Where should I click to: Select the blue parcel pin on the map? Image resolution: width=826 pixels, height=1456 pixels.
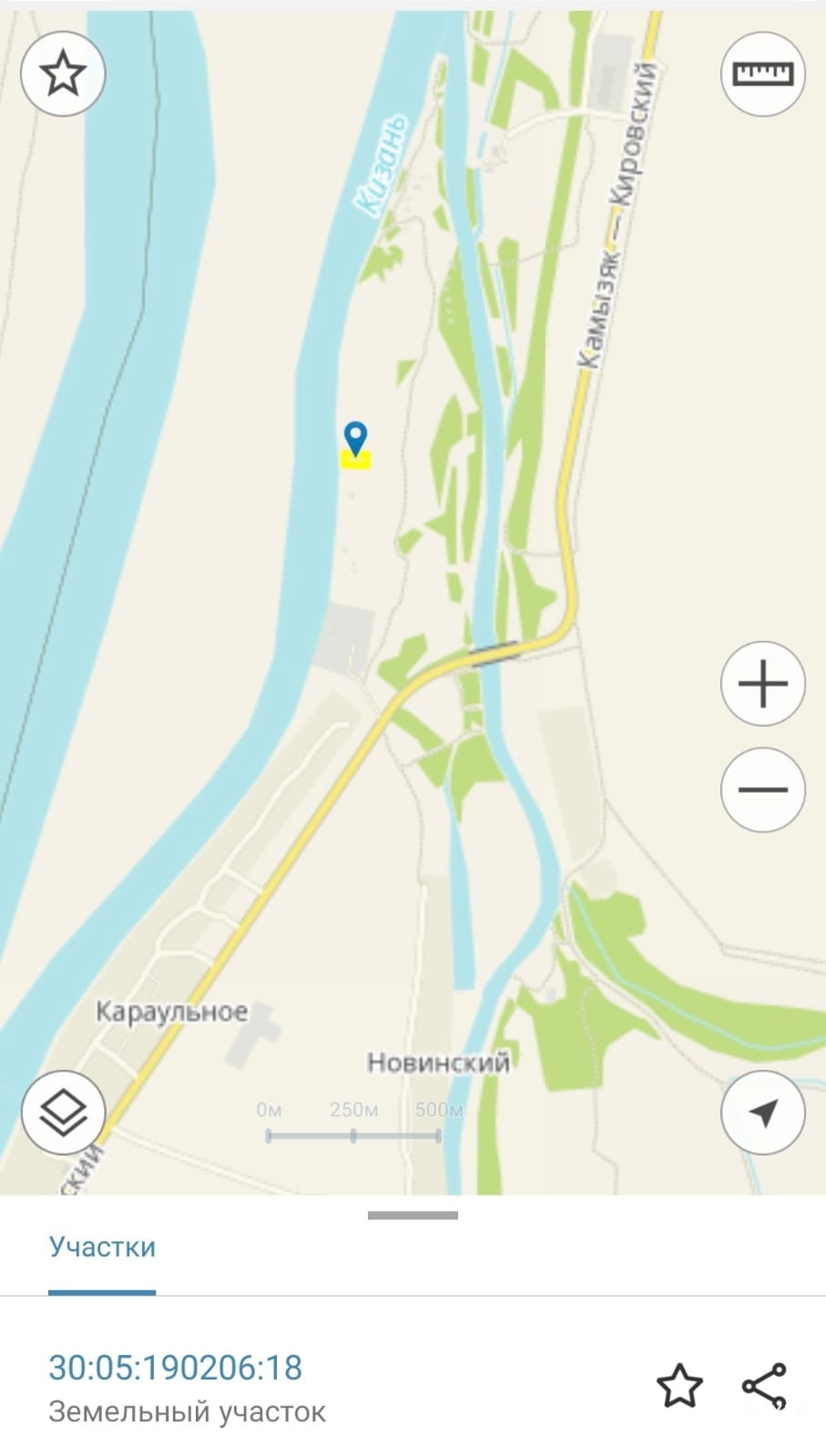pos(354,439)
